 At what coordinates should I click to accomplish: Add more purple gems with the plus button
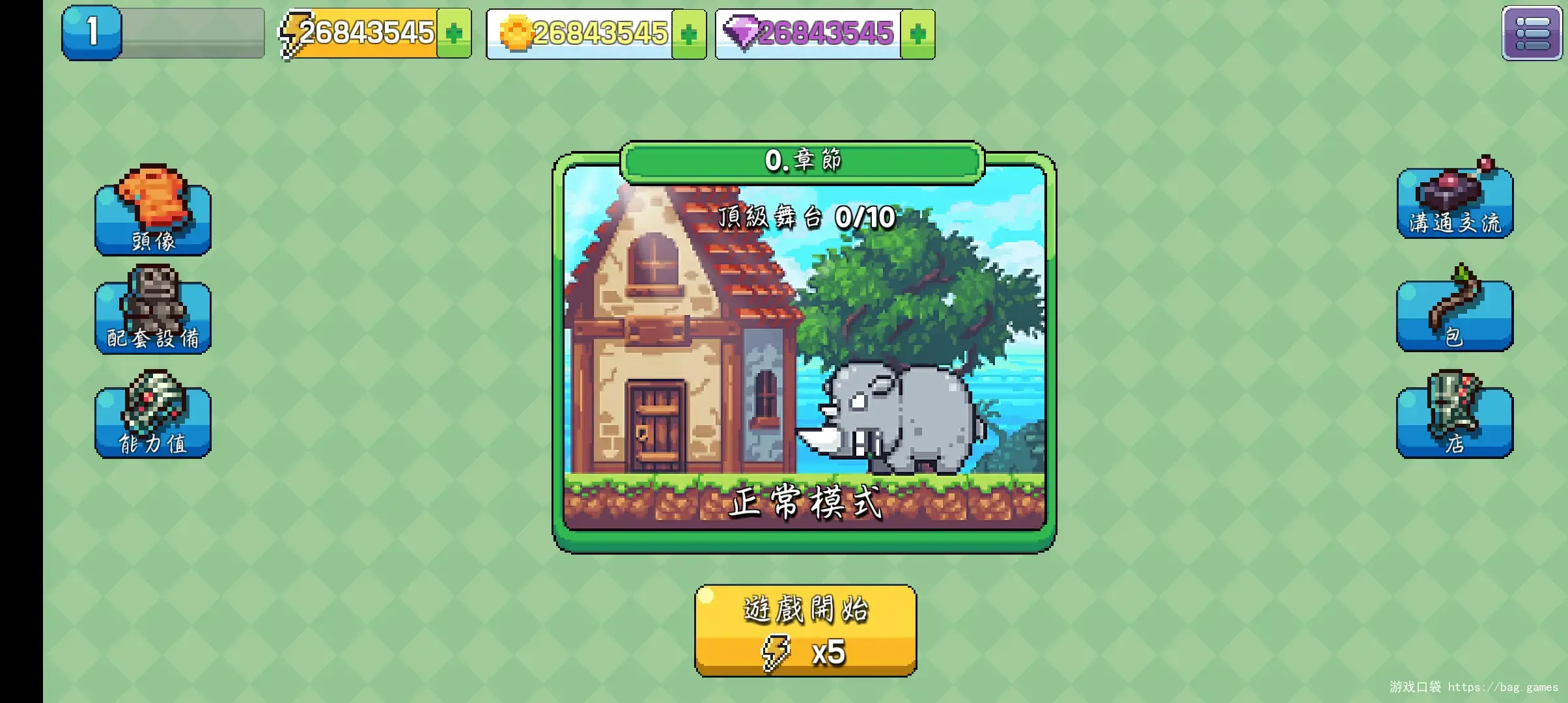coord(917,34)
